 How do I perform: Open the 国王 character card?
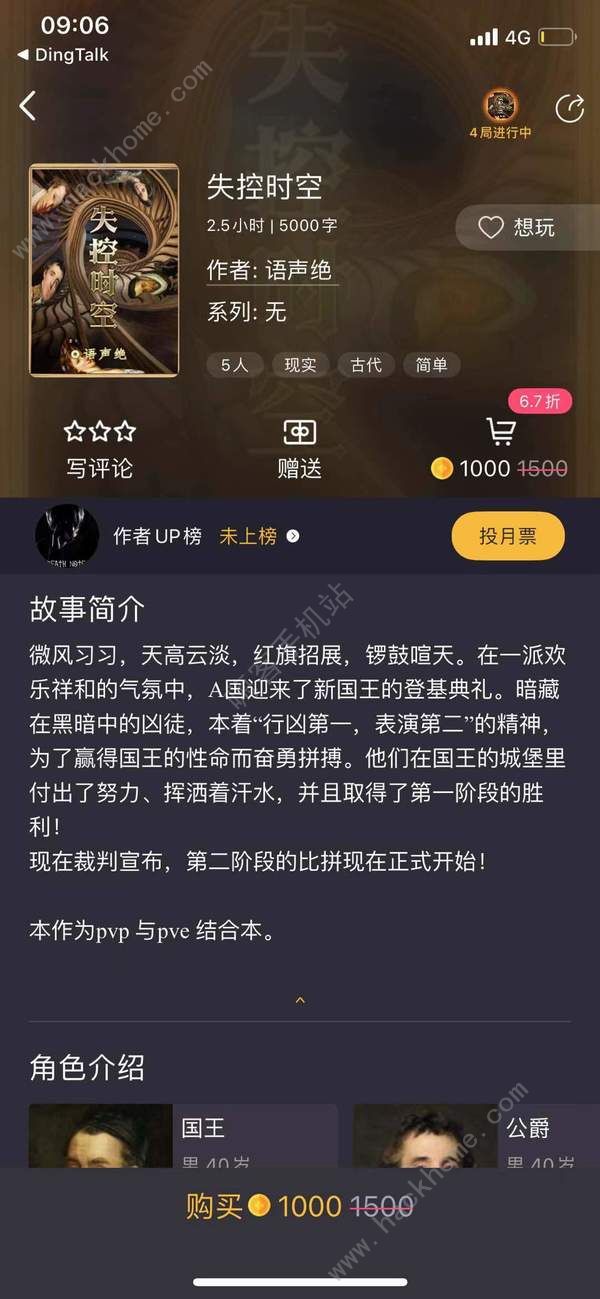point(183,1136)
